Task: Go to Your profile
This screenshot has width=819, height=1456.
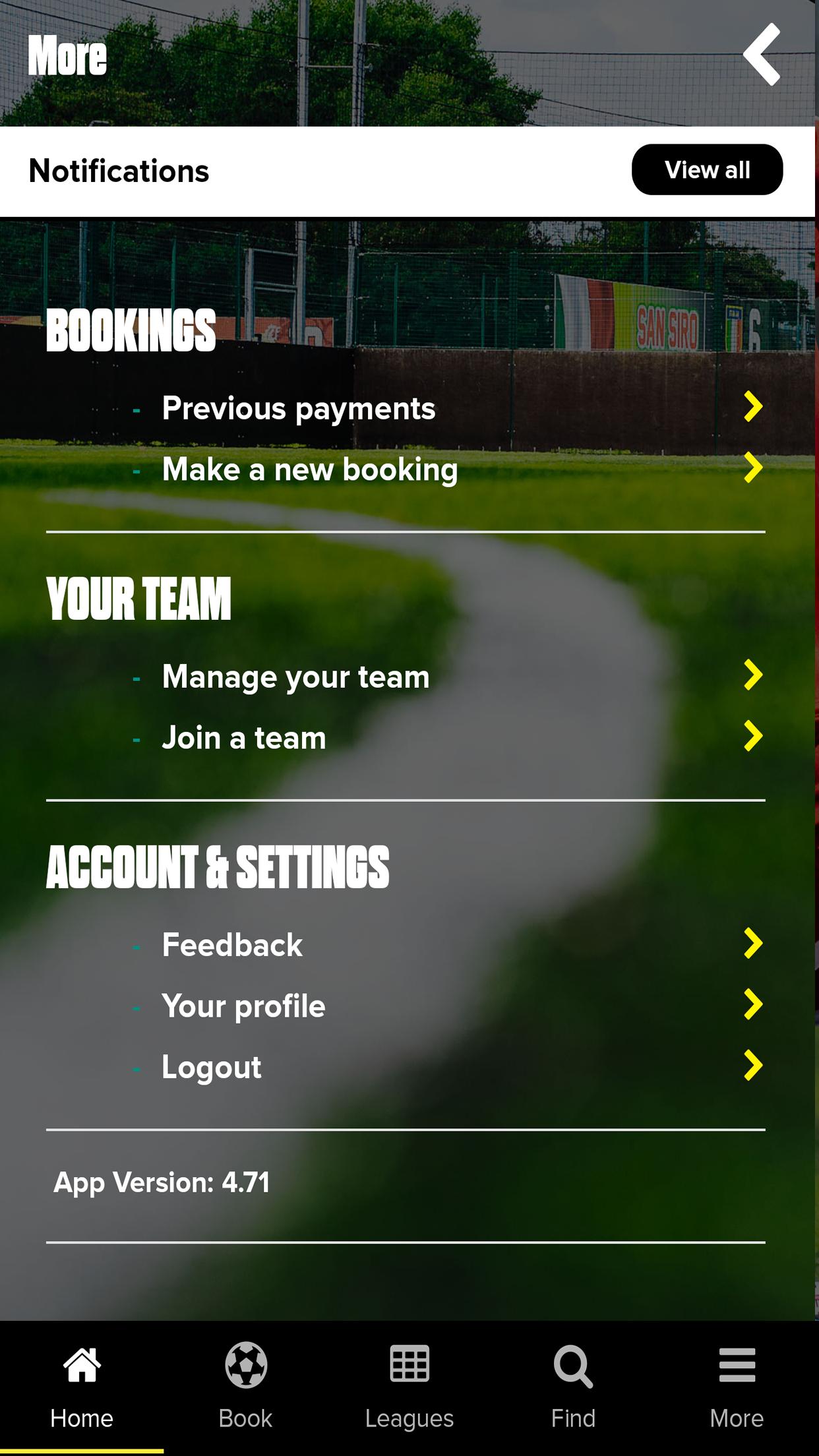Action: point(243,1006)
